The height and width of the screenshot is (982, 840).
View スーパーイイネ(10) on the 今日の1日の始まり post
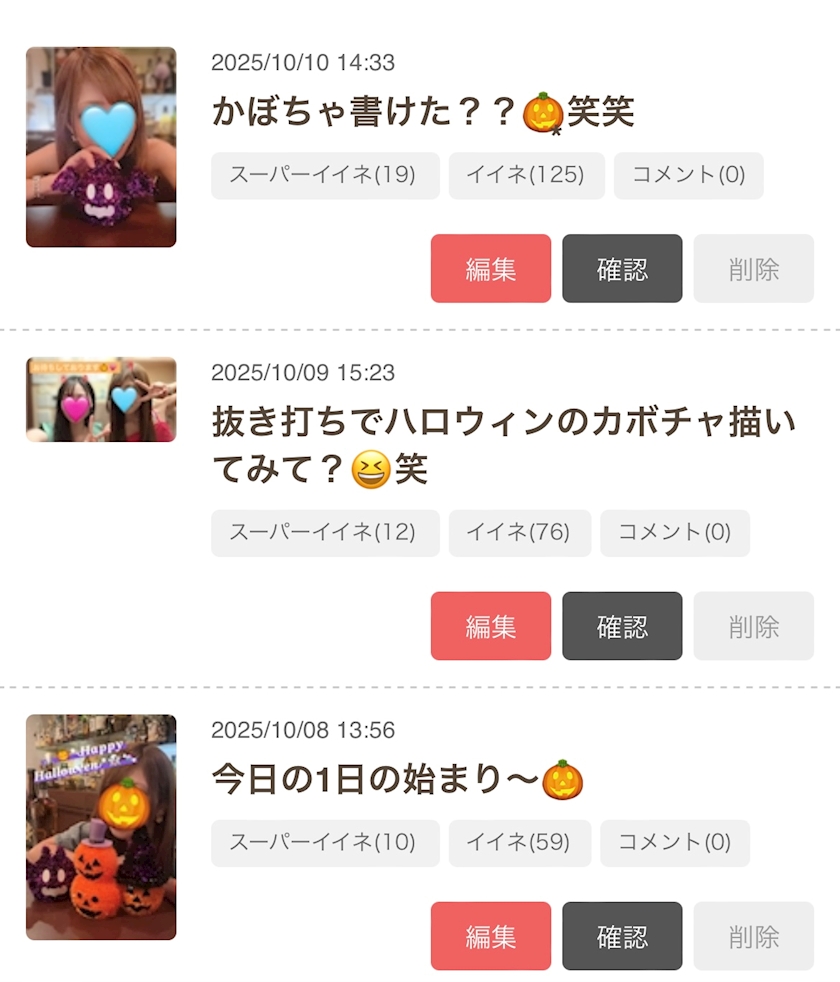click(325, 843)
